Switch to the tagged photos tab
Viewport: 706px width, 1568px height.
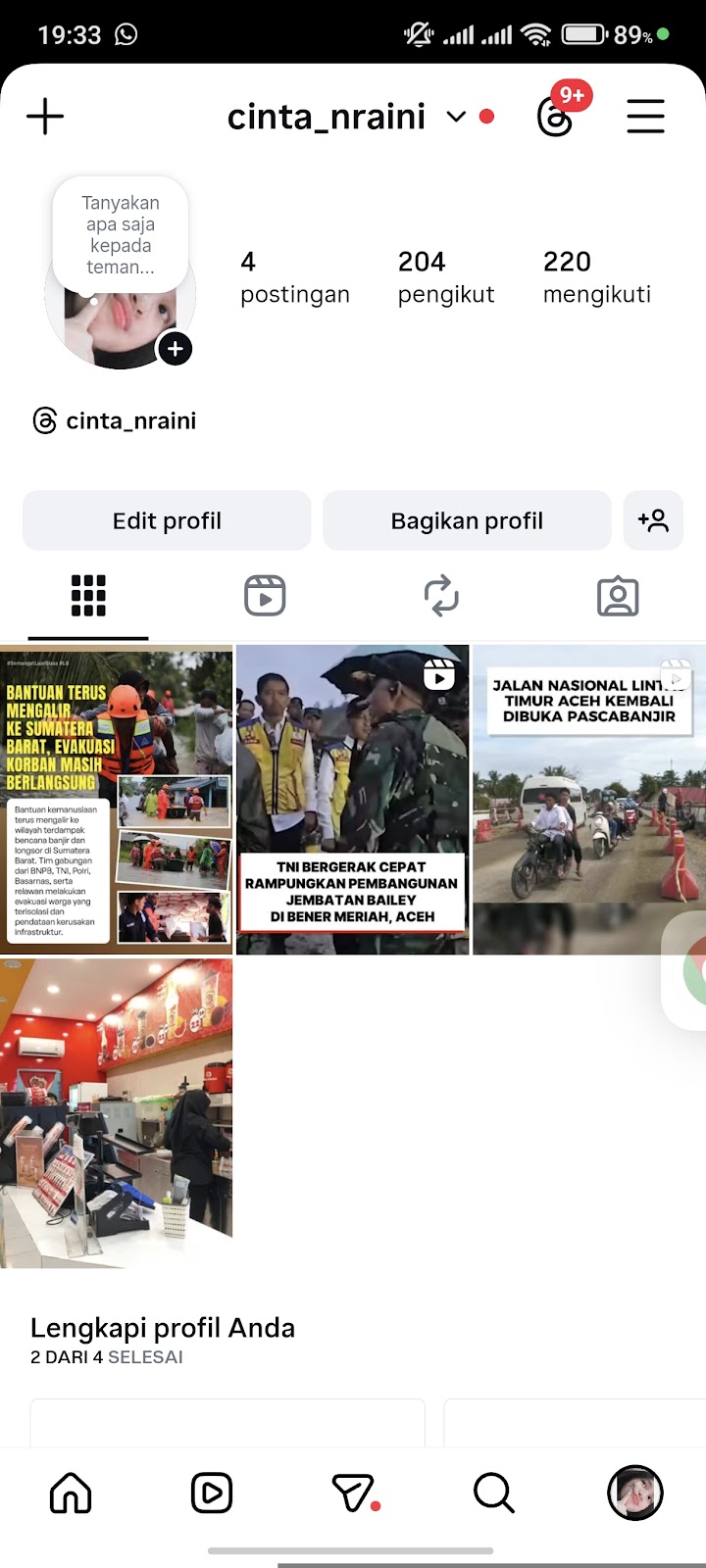[618, 596]
